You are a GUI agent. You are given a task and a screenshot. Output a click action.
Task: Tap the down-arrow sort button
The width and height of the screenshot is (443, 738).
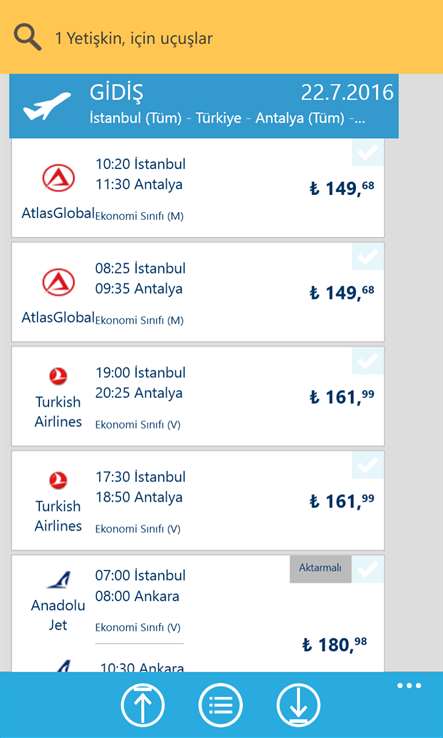pos(298,706)
